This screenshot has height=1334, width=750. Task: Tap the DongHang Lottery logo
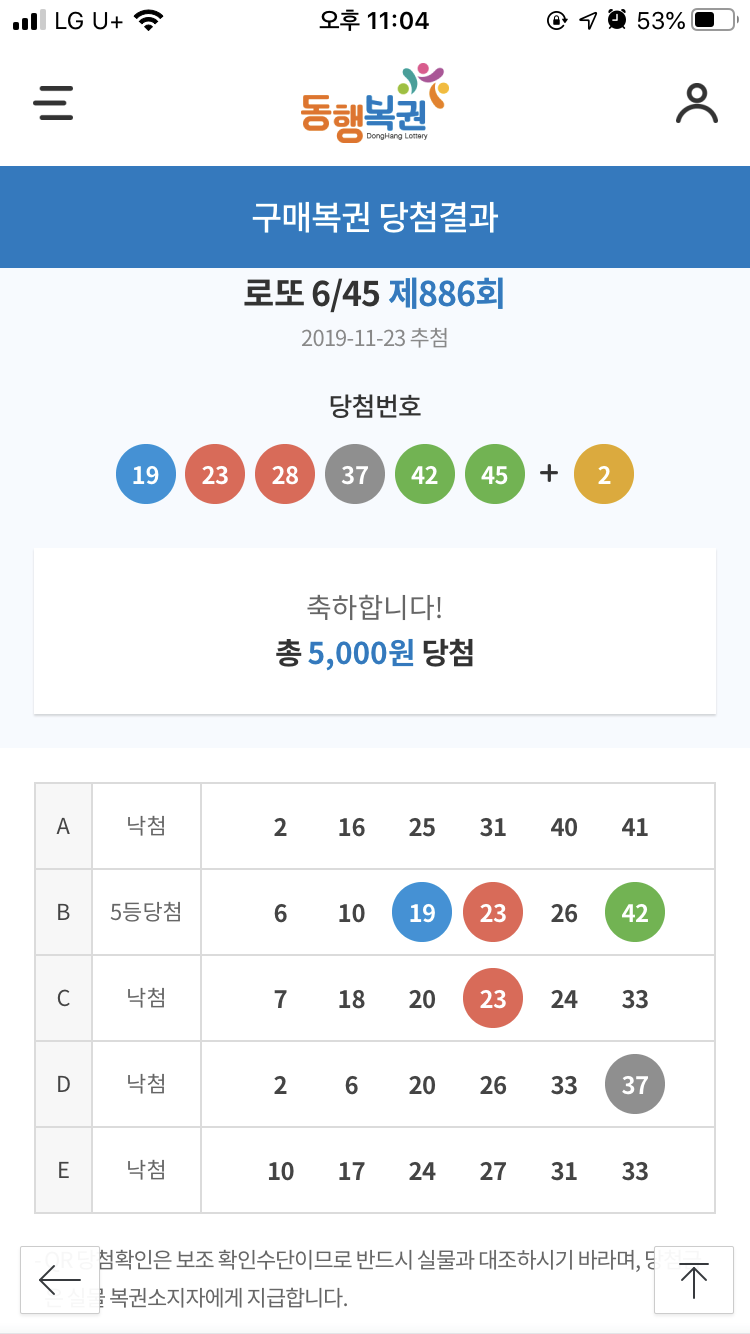pyautogui.click(x=374, y=104)
